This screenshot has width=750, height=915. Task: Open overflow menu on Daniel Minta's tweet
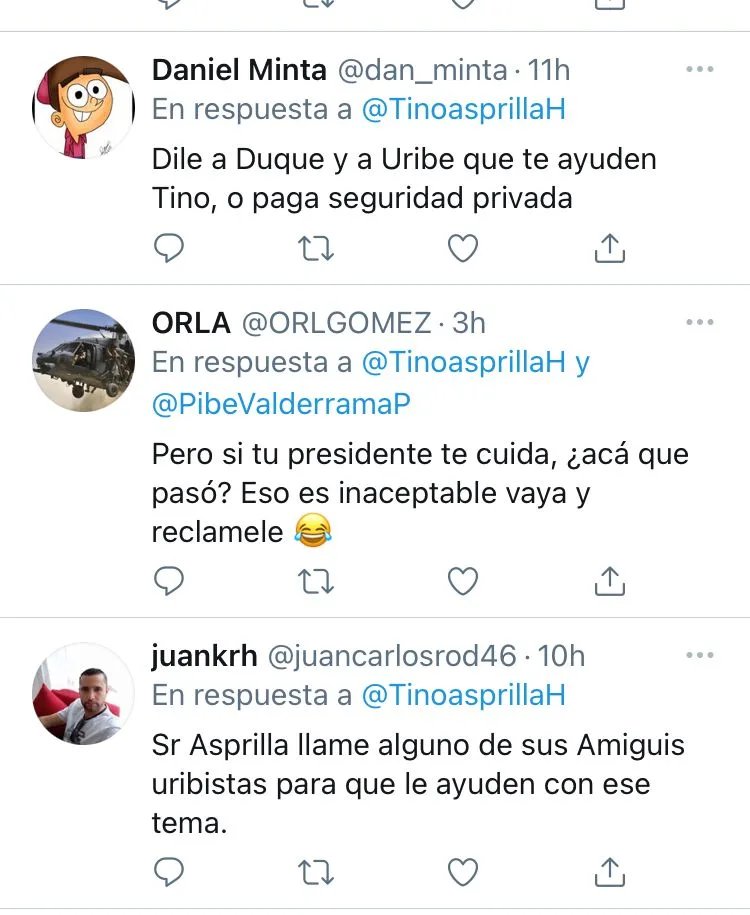[700, 69]
